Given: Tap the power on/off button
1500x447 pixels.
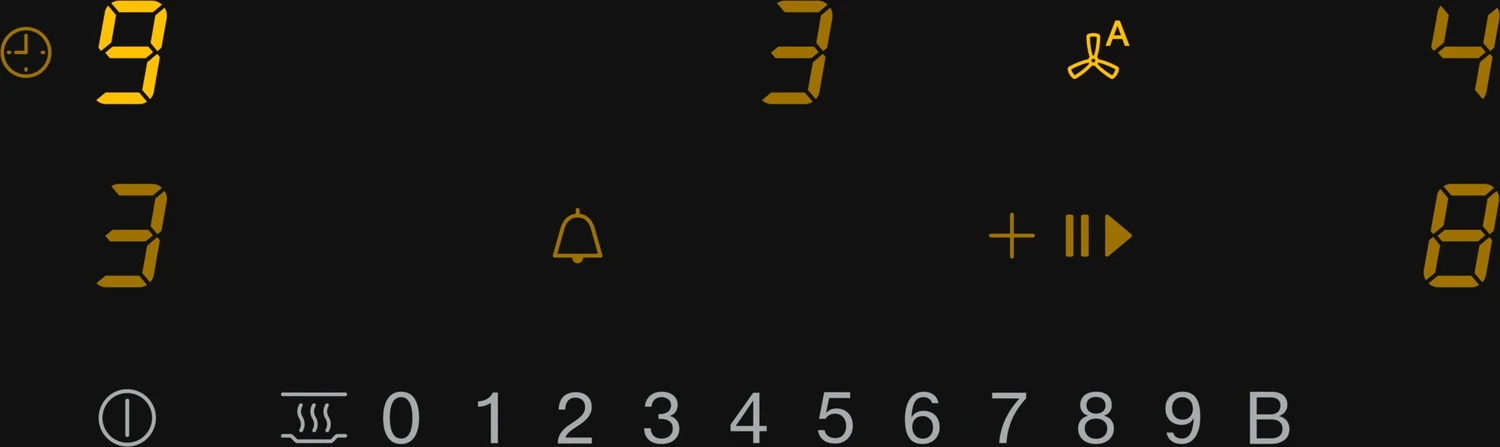Looking at the screenshot, I should point(127,417).
